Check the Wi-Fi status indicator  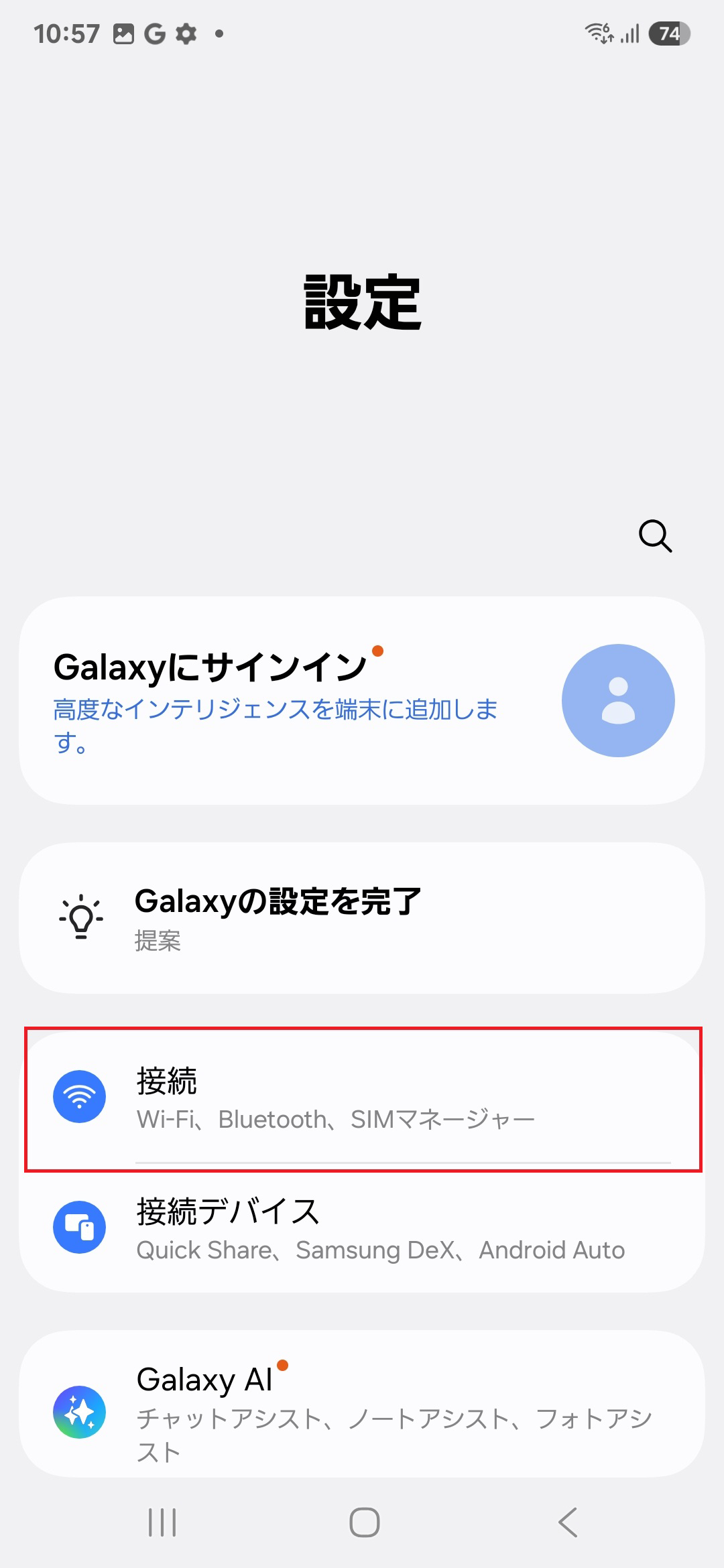tap(599, 32)
